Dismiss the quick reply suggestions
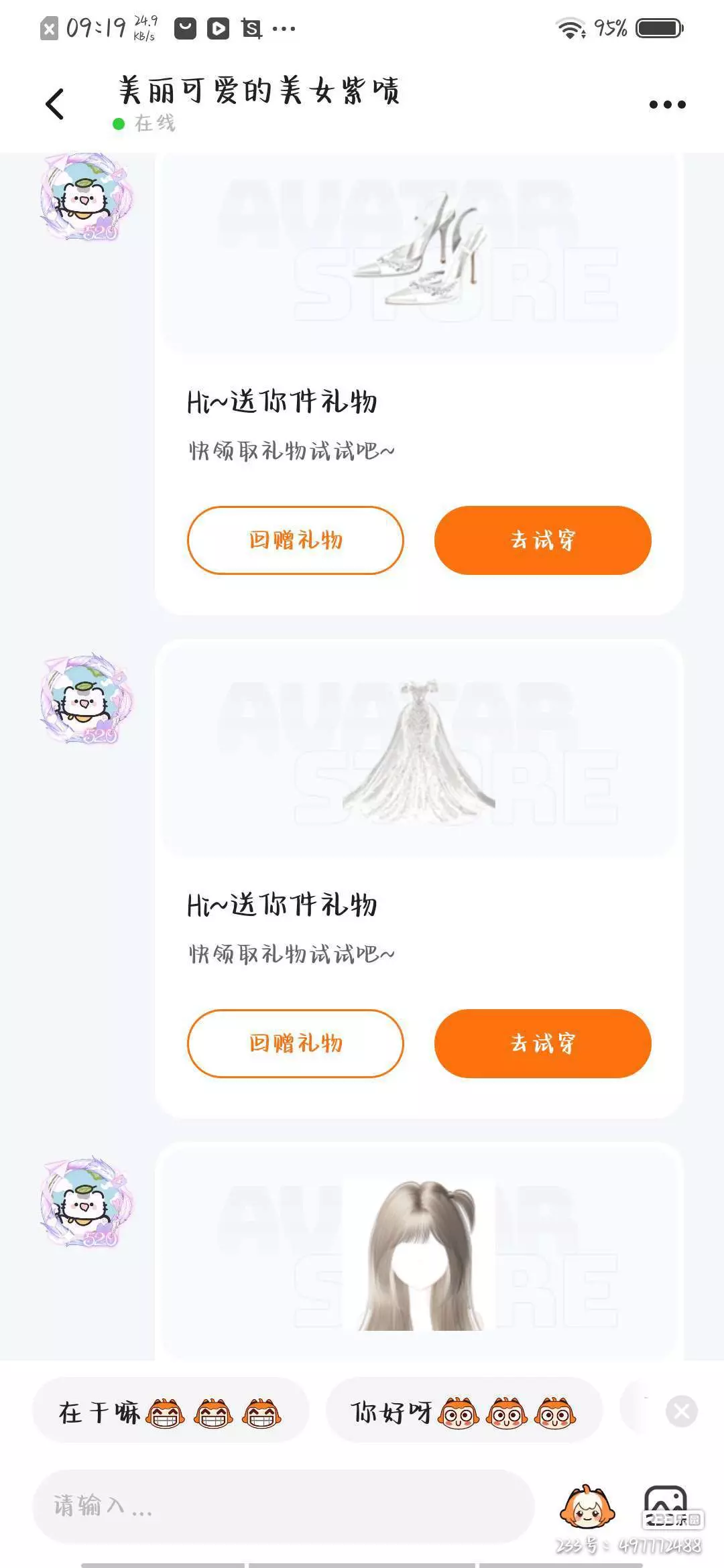 coord(682,1412)
